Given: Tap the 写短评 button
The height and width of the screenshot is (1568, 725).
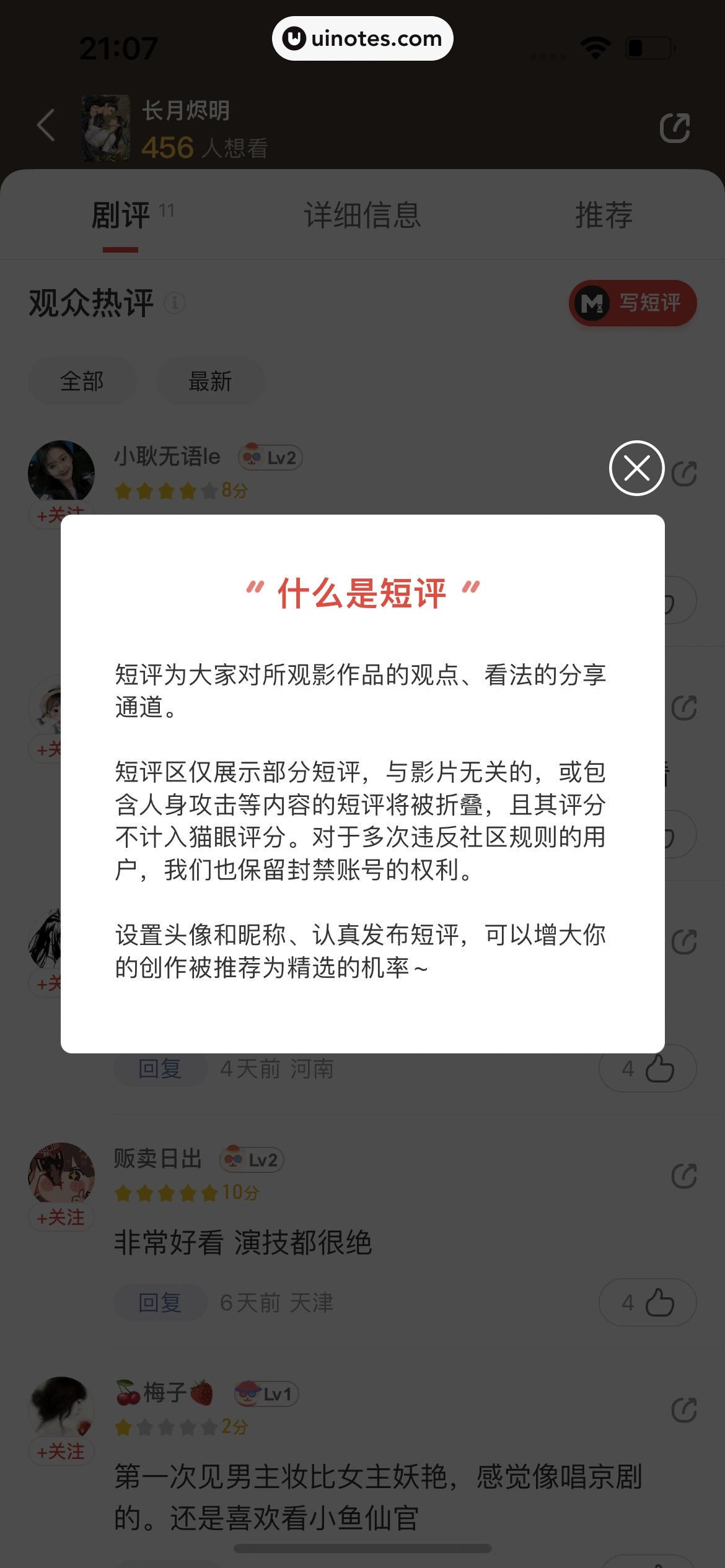Looking at the screenshot, I should (x=631, y=303).
